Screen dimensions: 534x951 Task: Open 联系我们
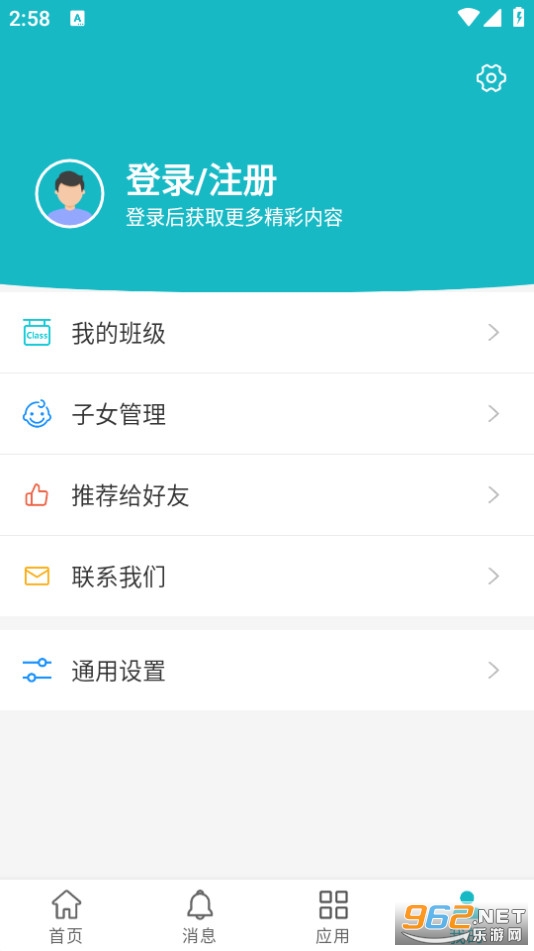(267, 576)
